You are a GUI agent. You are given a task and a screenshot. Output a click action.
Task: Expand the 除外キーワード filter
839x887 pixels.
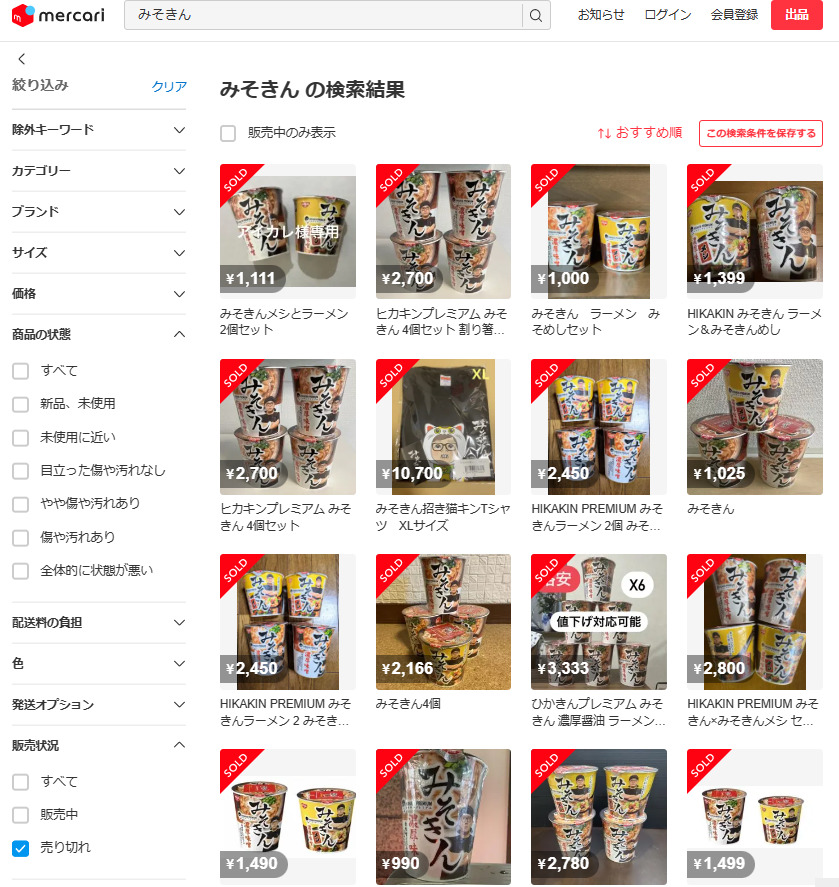click(99, 130)
